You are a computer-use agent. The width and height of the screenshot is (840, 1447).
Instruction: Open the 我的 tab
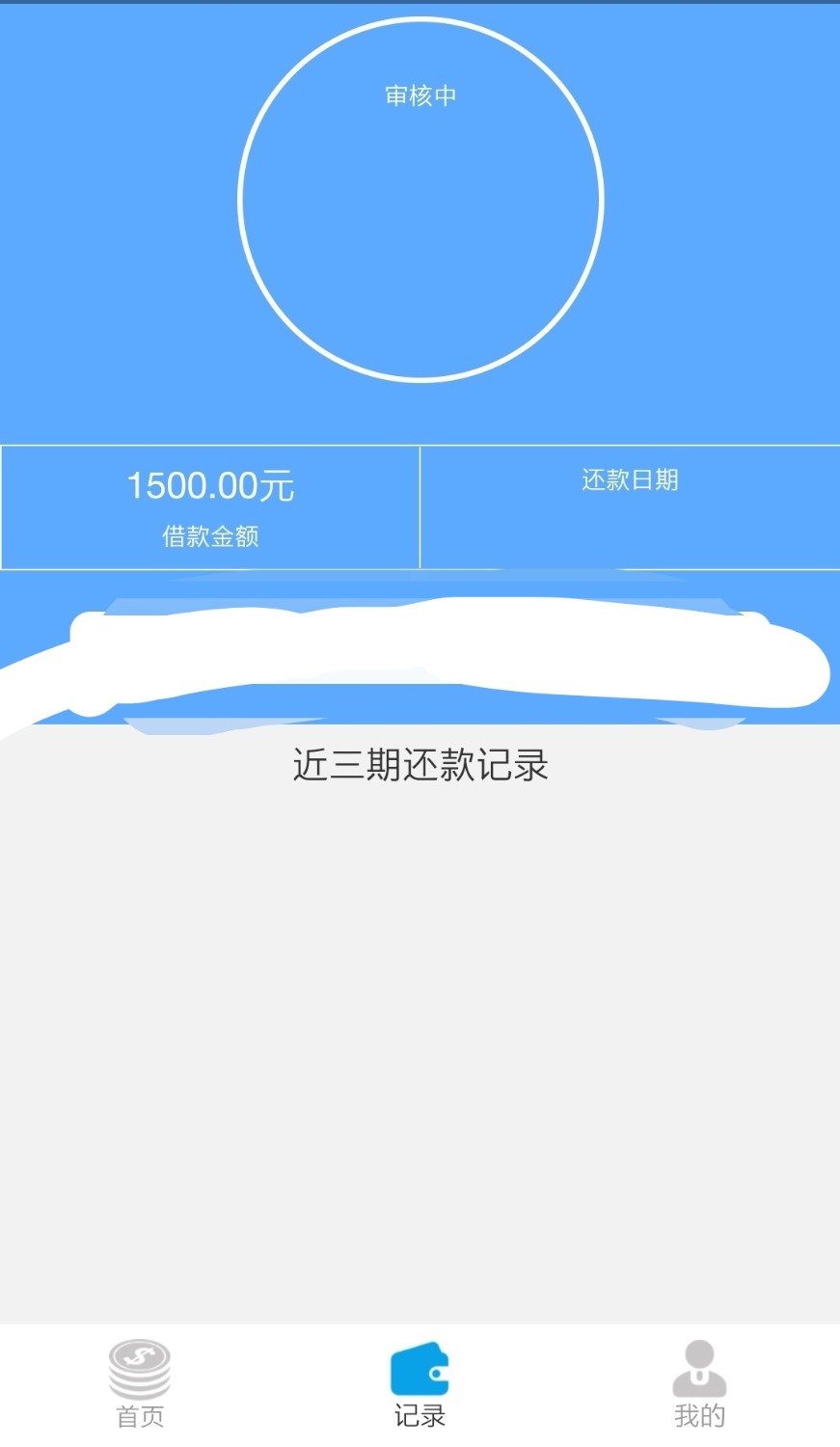tap(699, 1384)
